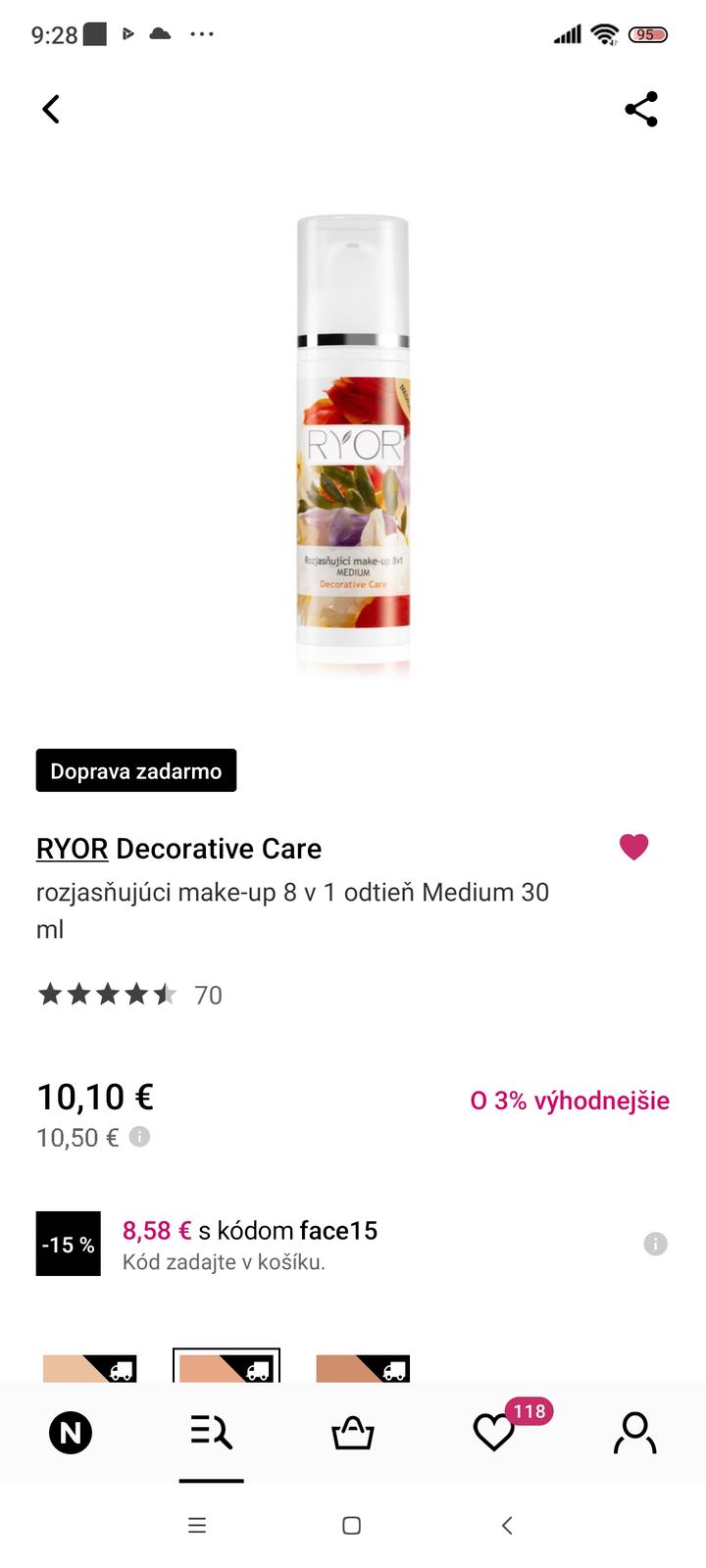706x1568 pixels.
Task: Switch to the search and categories tab
Action: click(211, 1434)
